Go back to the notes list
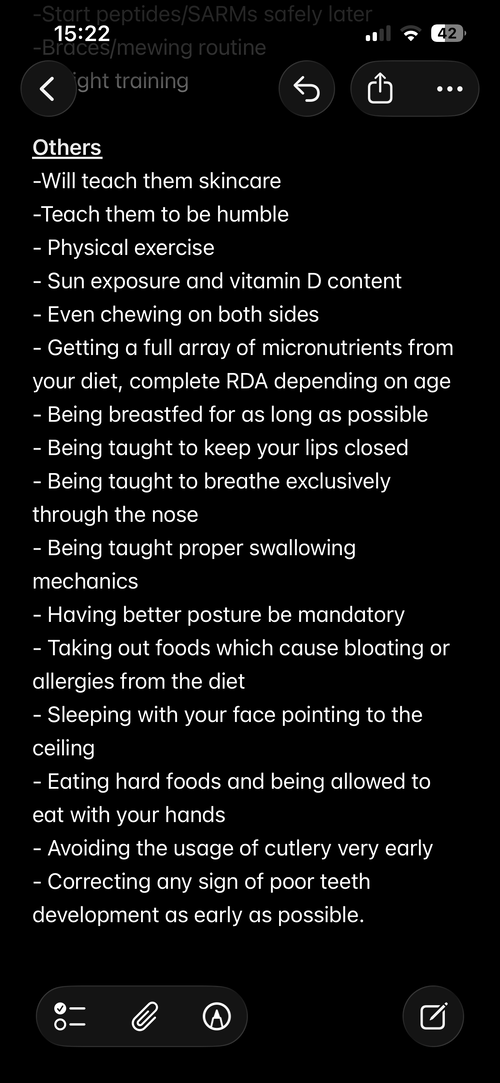This screenshot has height=1083, width=500. point(48,88)
